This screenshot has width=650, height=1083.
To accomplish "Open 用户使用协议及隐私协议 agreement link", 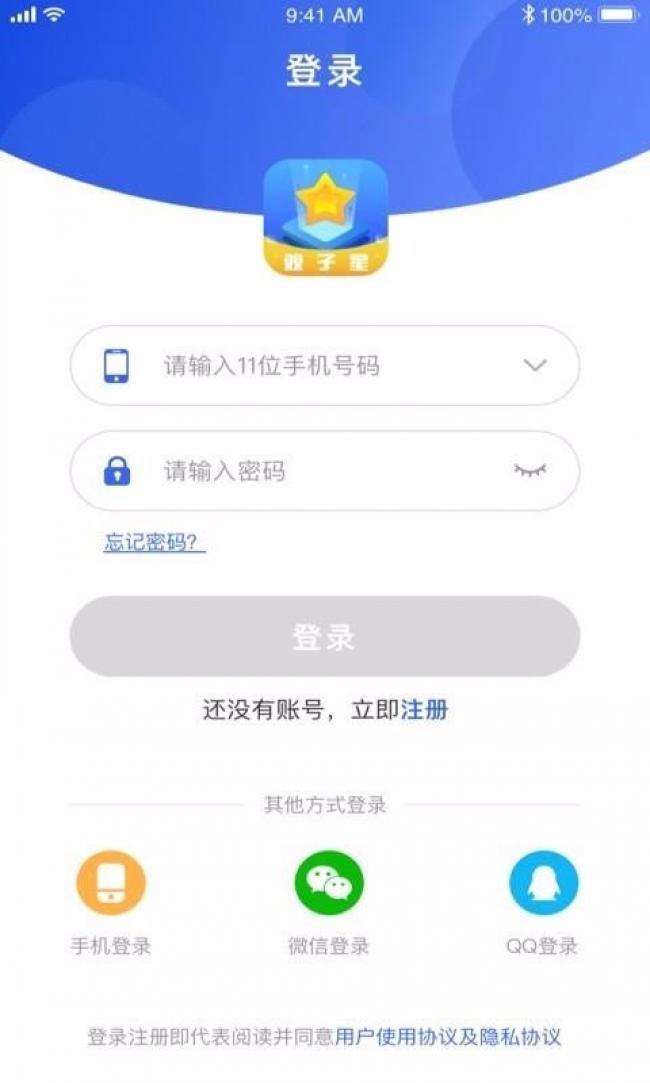I will (x=448, y=1037).
